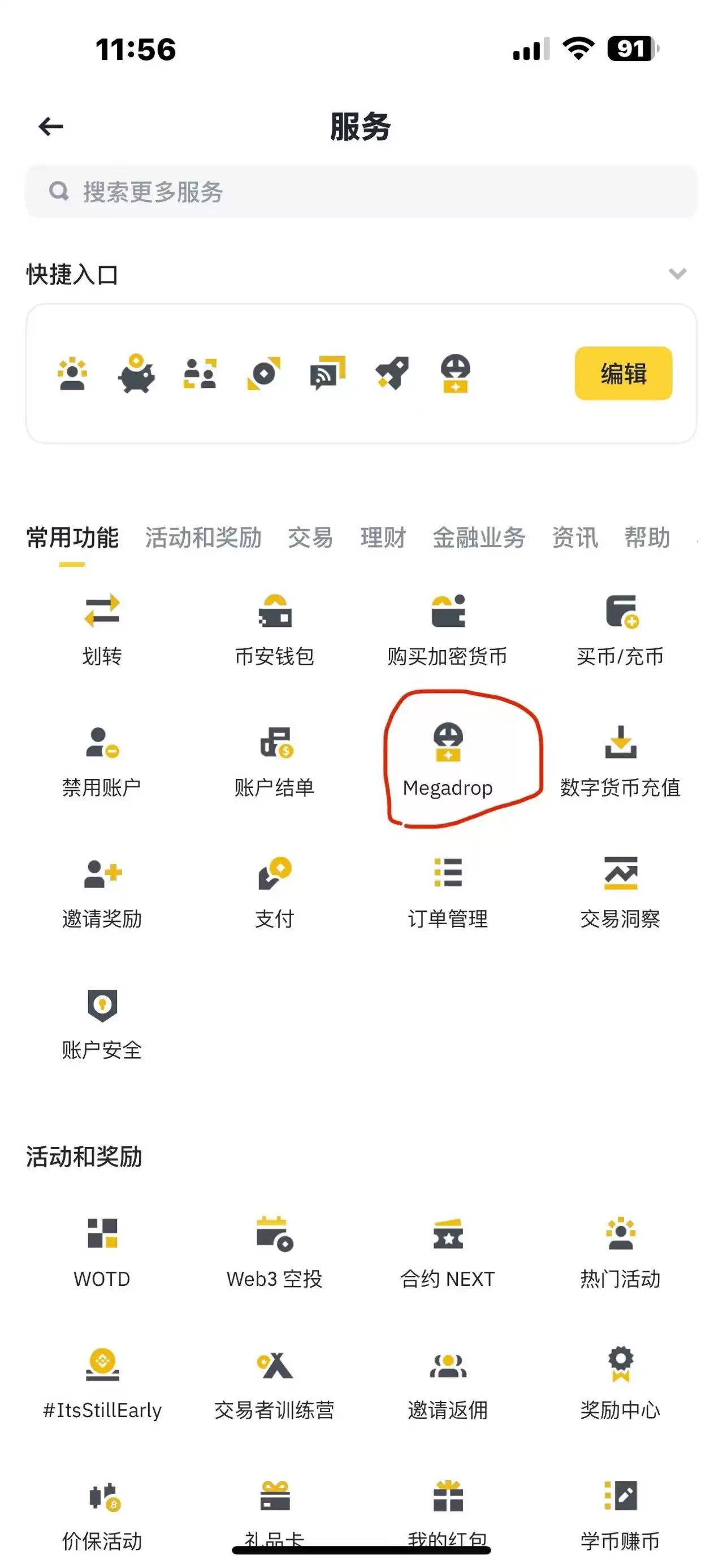This screenshot has height=1568, width=723.
Task: Switch to the 理财 tab
Action: click(383, 538)
